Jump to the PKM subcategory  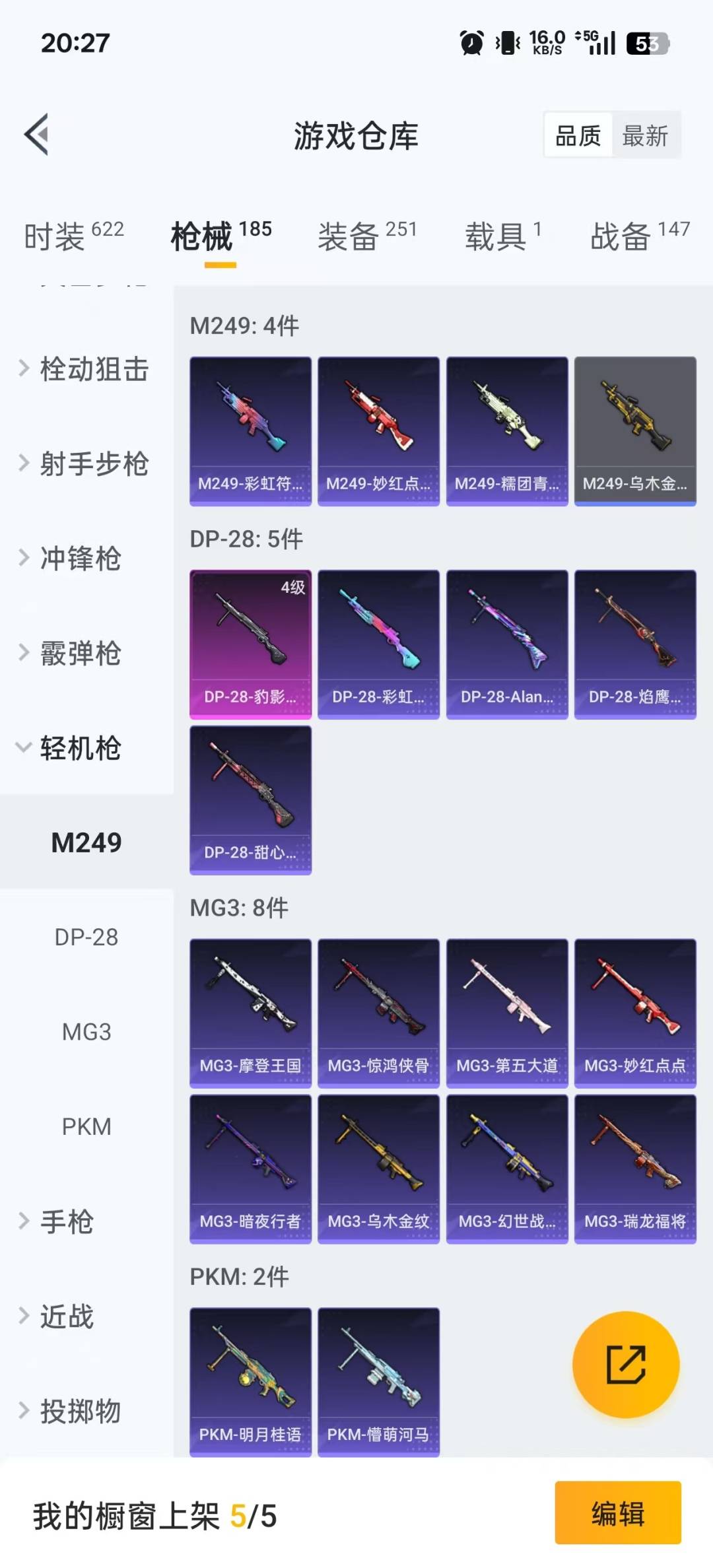(86, 1126)
